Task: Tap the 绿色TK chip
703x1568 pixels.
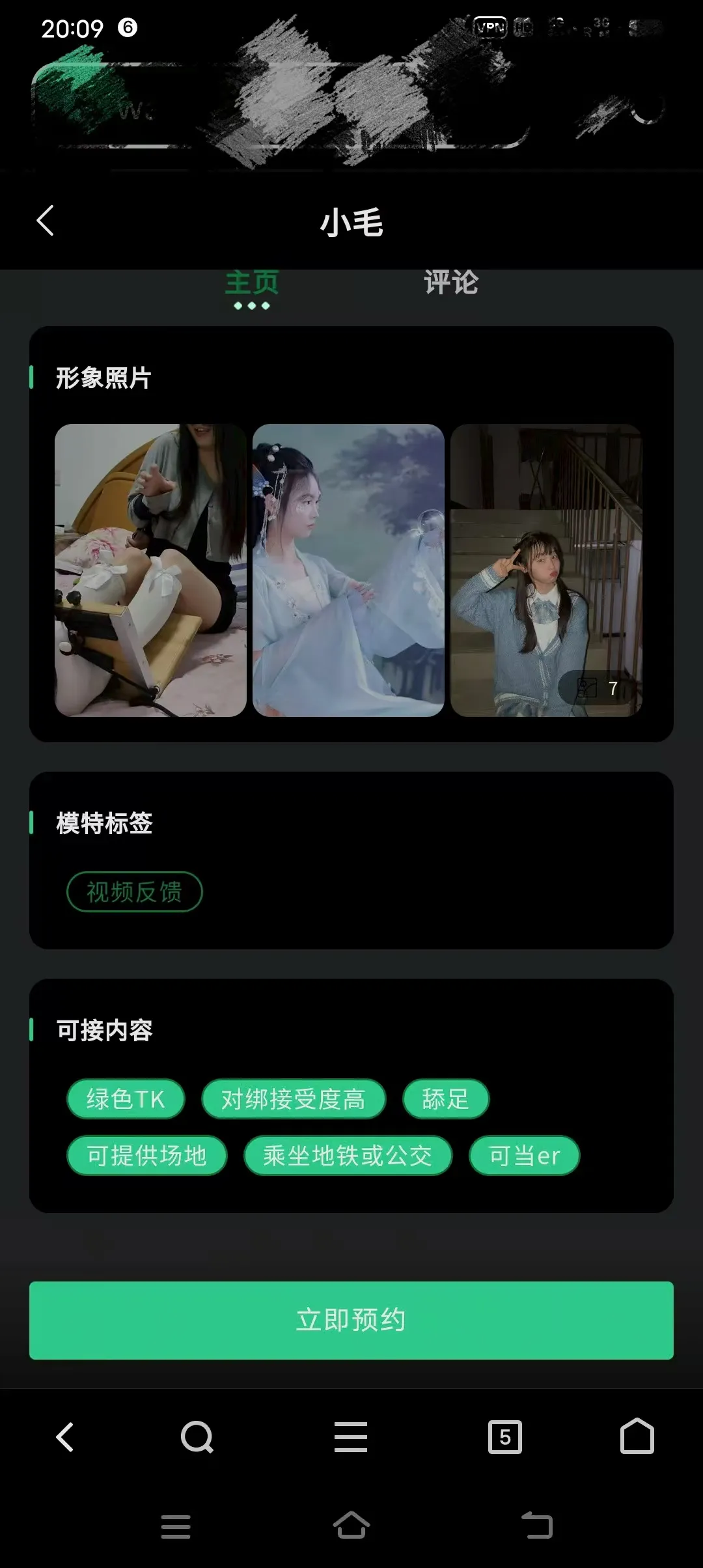Action: (126, 1099)
